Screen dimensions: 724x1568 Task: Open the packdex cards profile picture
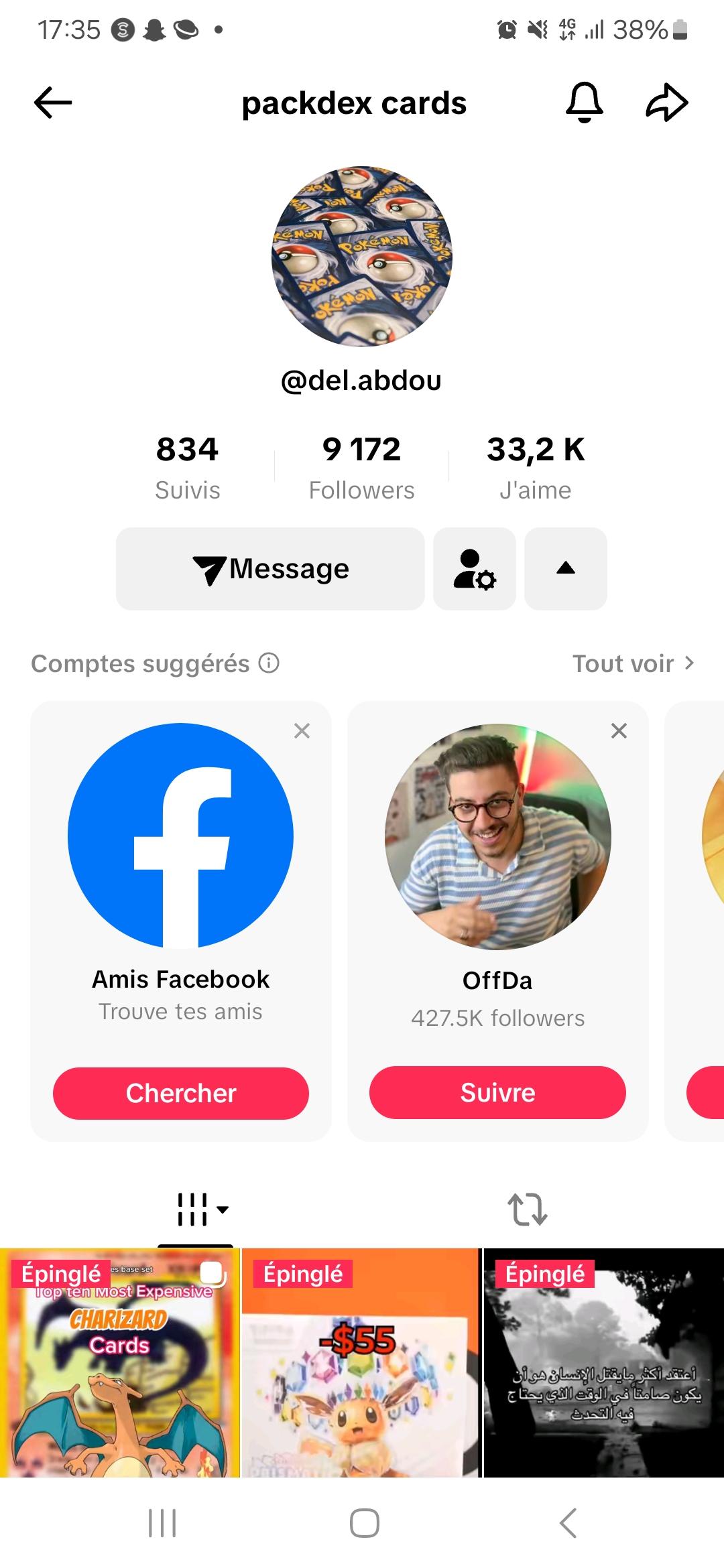[x=362, y=257]
